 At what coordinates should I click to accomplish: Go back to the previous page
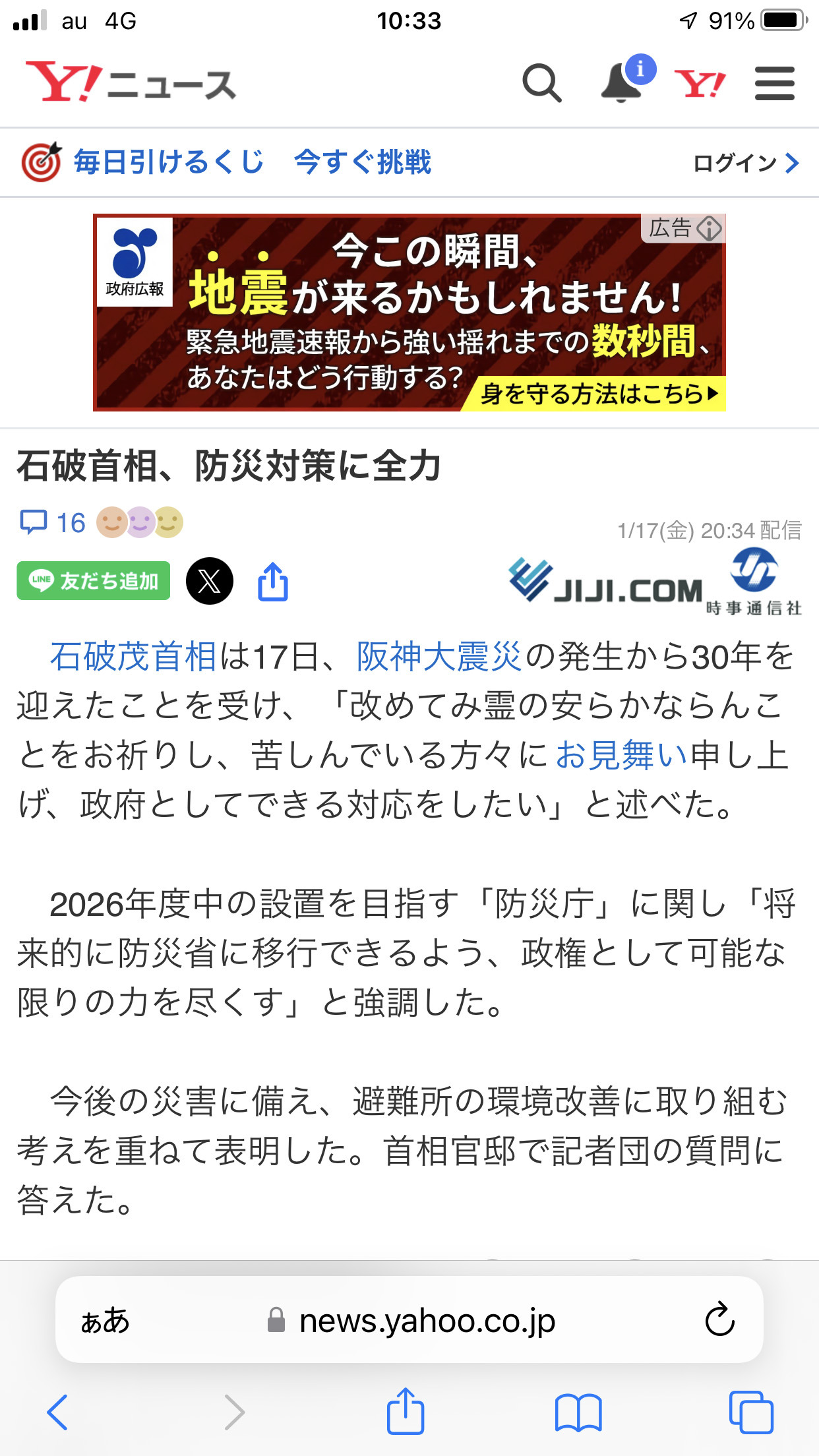click(57, 1412)
